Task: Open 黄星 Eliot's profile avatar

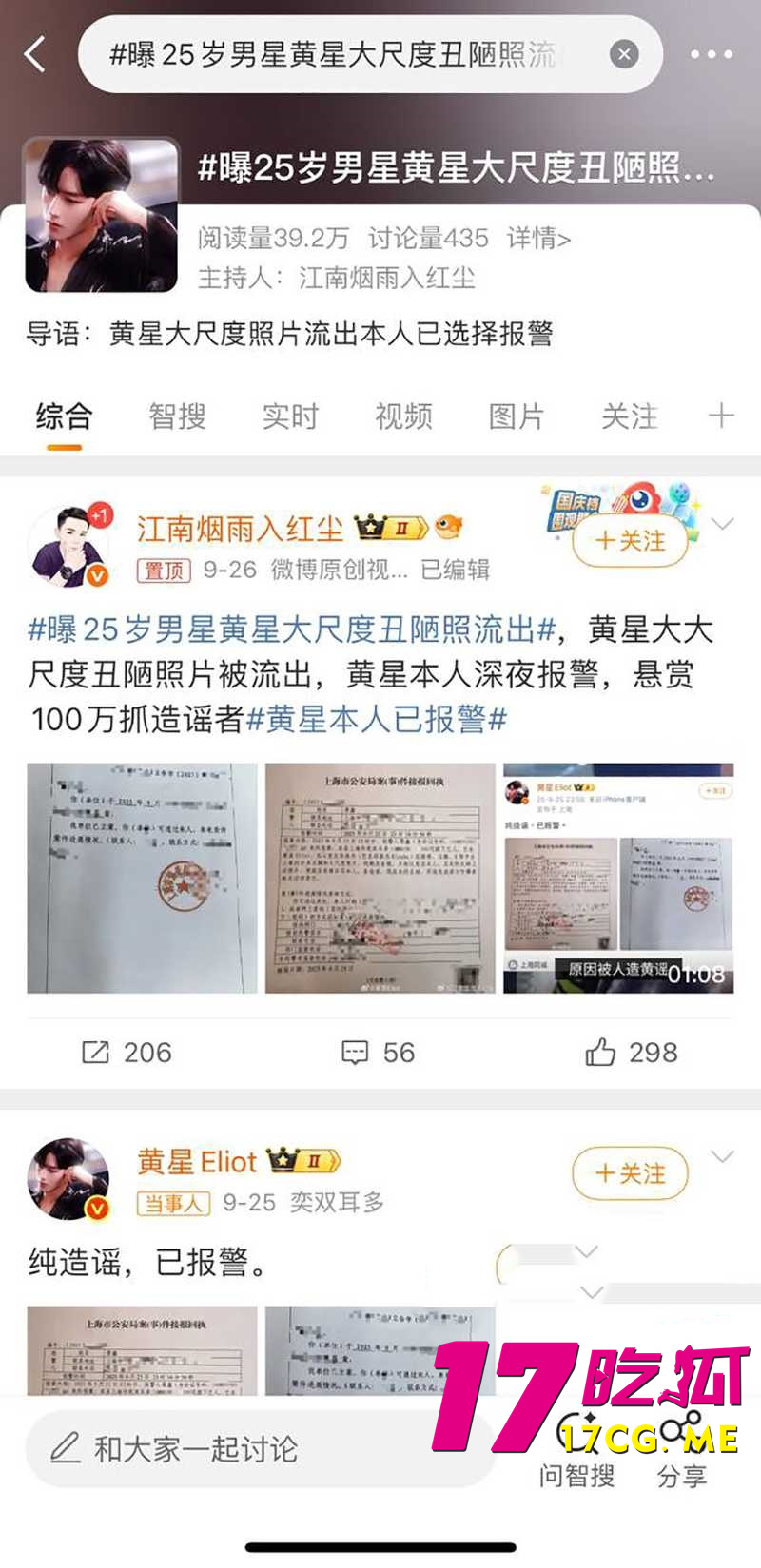Action: click(68, 1179)
